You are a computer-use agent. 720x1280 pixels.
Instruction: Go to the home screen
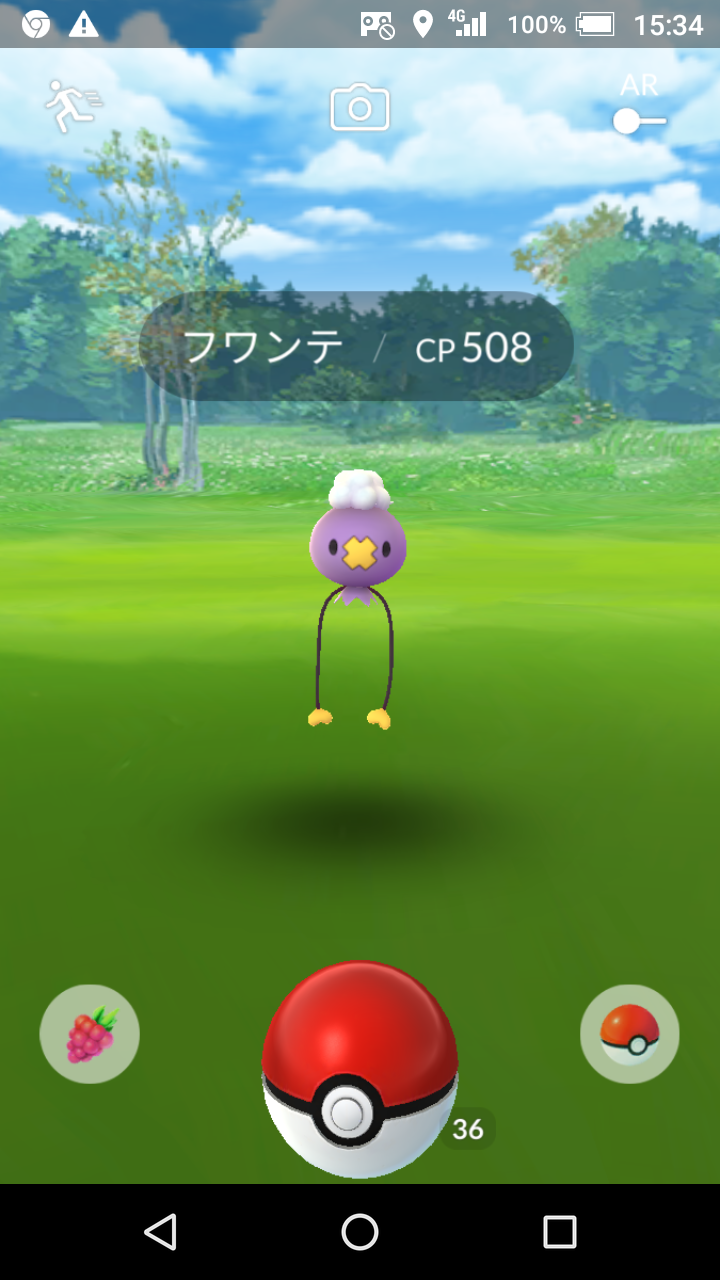pos(360,1232)
